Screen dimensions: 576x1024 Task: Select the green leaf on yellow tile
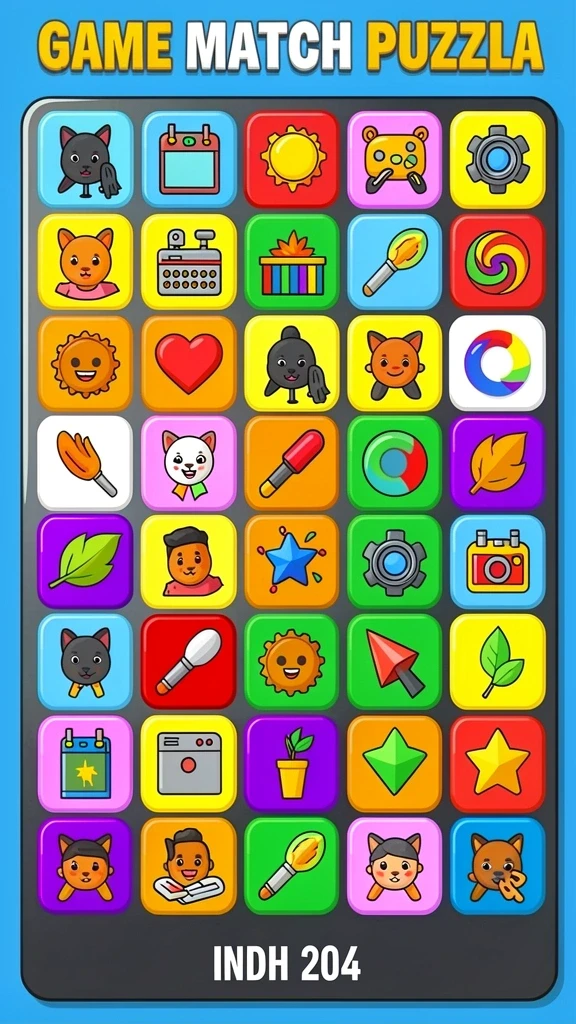tap(498, 662)
